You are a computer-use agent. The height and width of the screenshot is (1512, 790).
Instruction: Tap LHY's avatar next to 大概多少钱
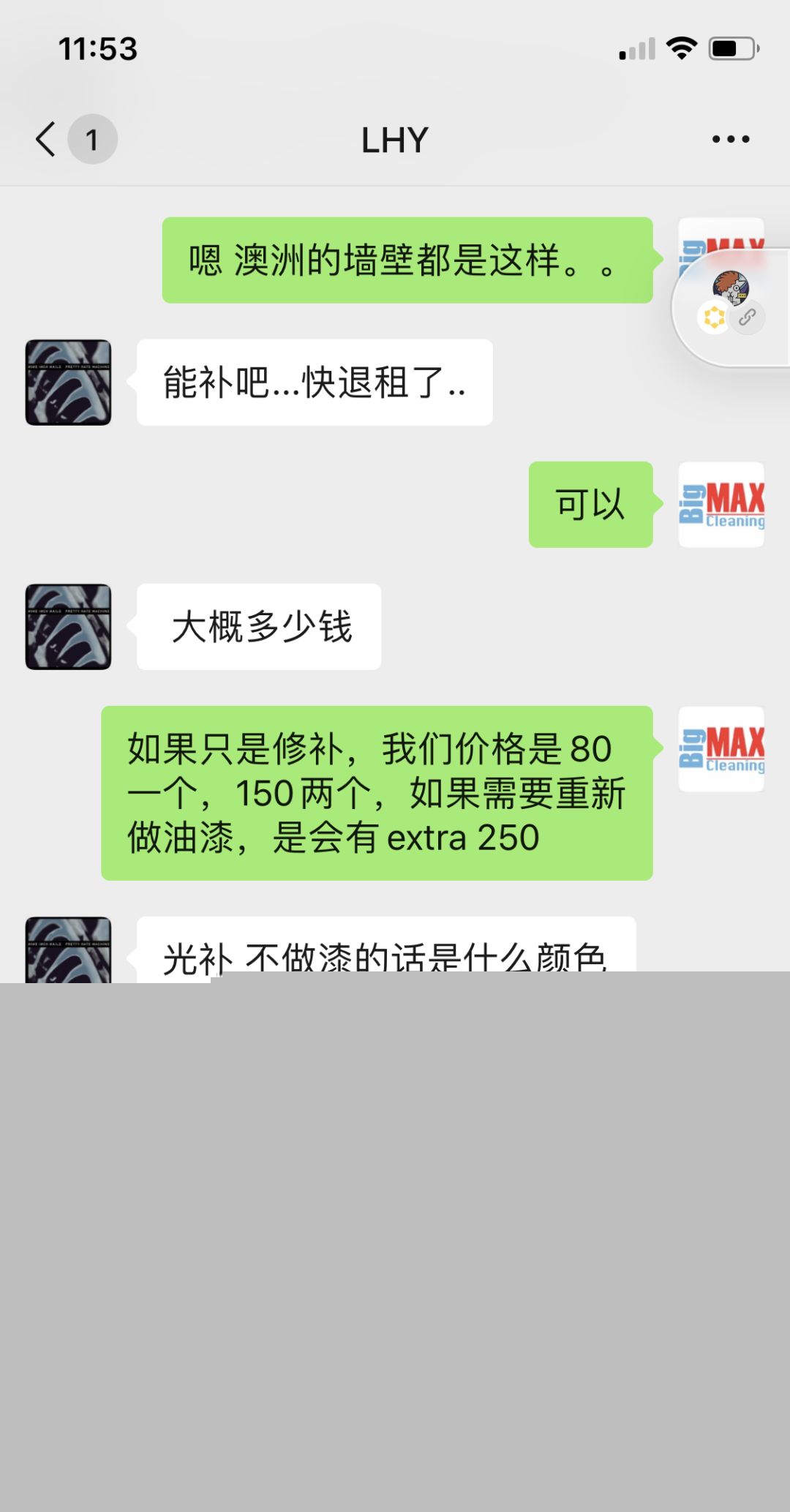[x=69, y=627]
